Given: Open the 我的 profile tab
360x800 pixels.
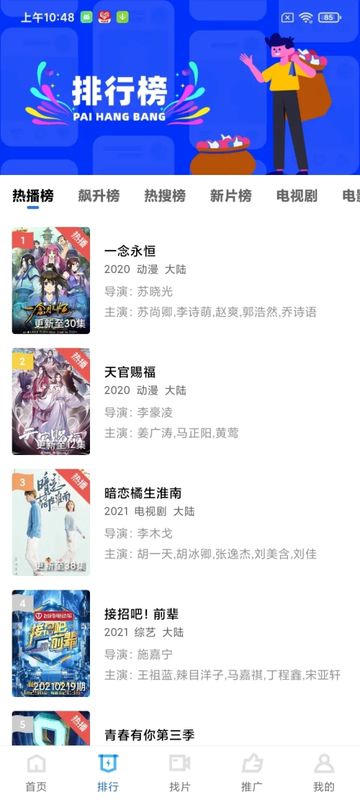Looking at the screenshot, I should 324,773.
